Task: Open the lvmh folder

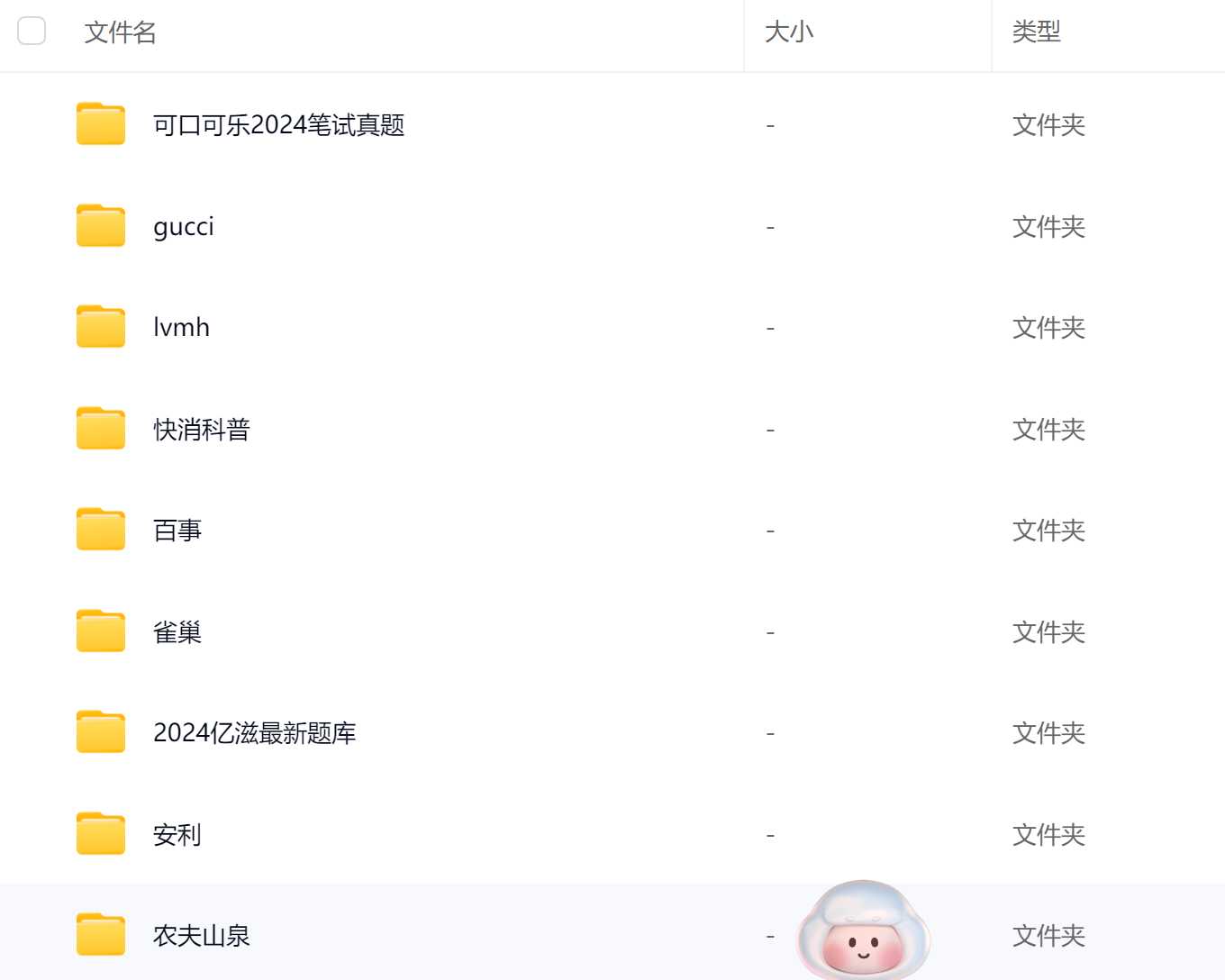Action: 181,328
